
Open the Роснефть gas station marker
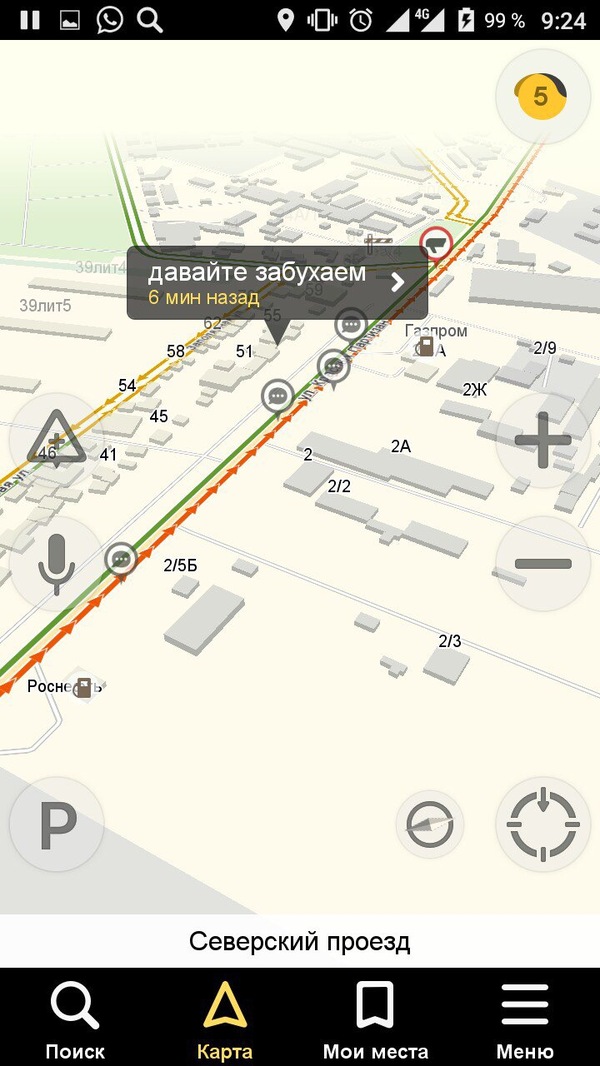click(85, 686)
